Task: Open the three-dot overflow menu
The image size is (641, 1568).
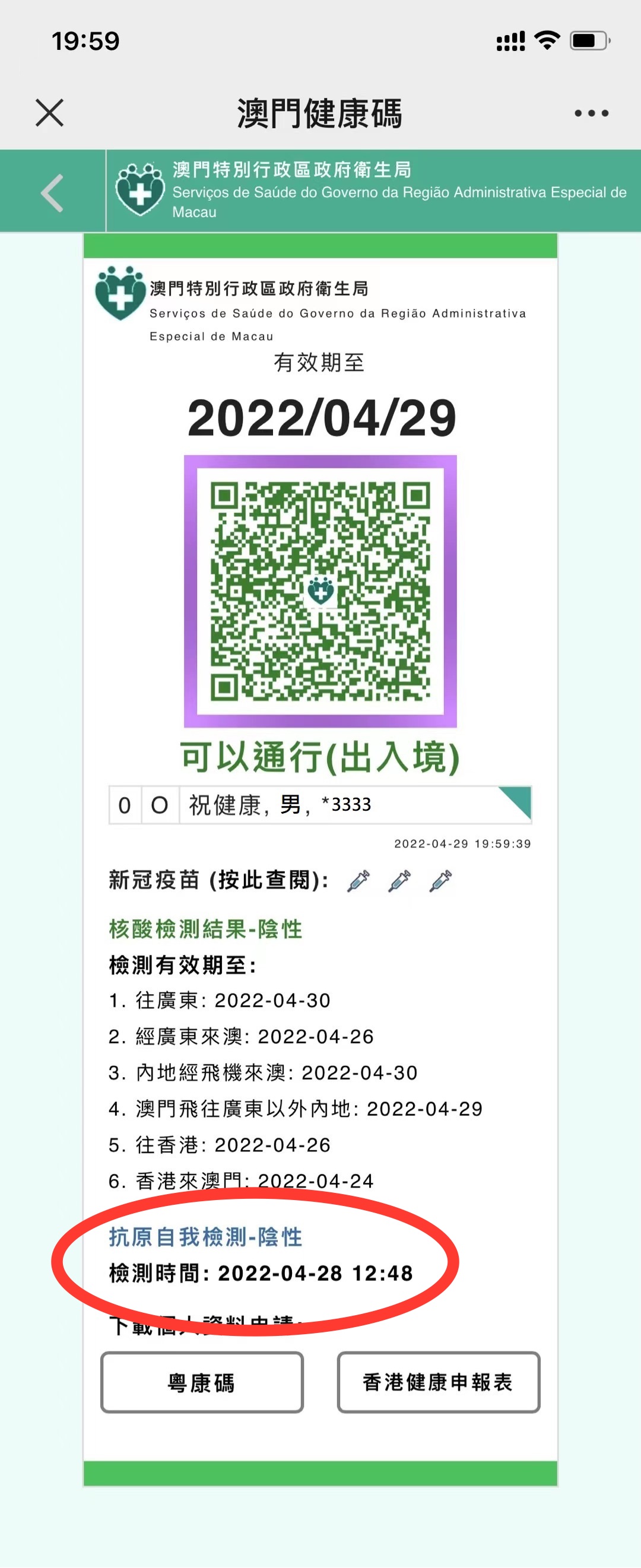Action: click(591, 113)
